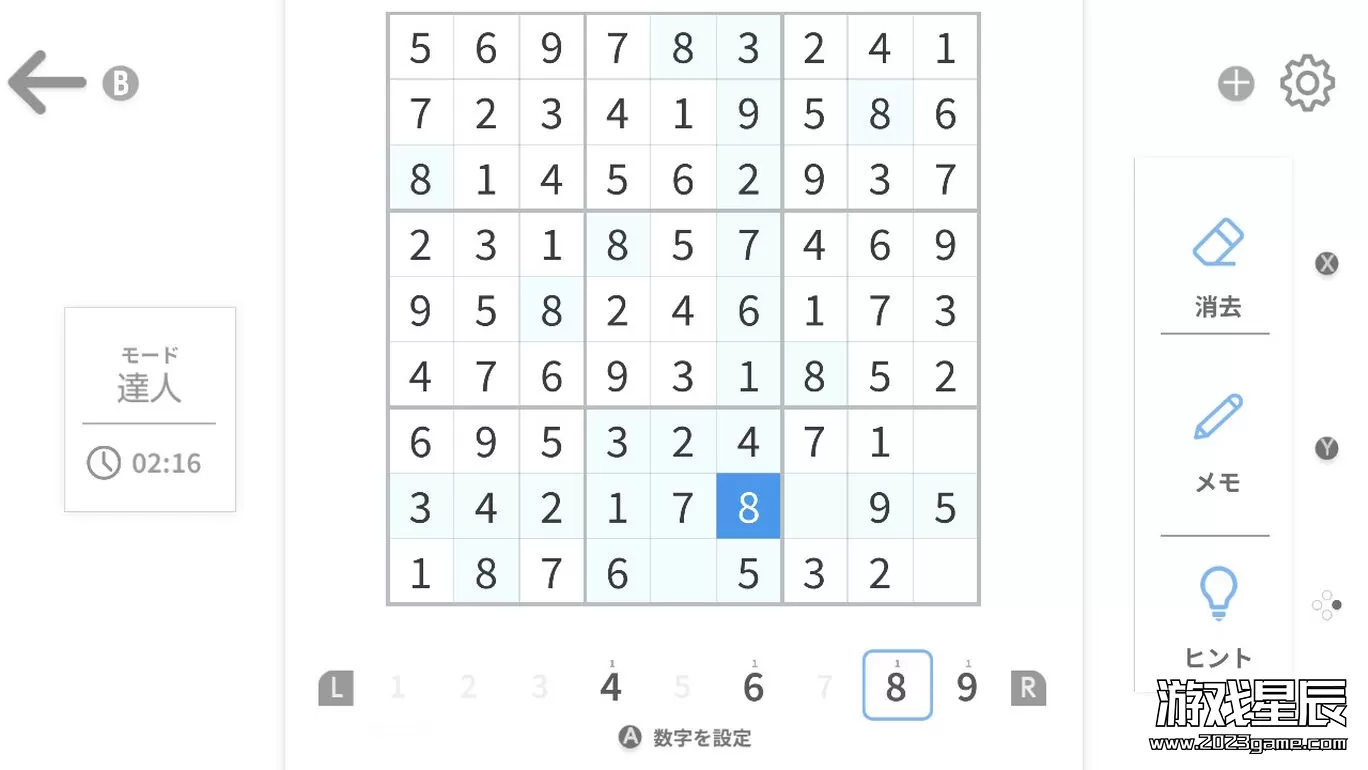
Task: Open the settings gear
Action: click(1307, 84)
